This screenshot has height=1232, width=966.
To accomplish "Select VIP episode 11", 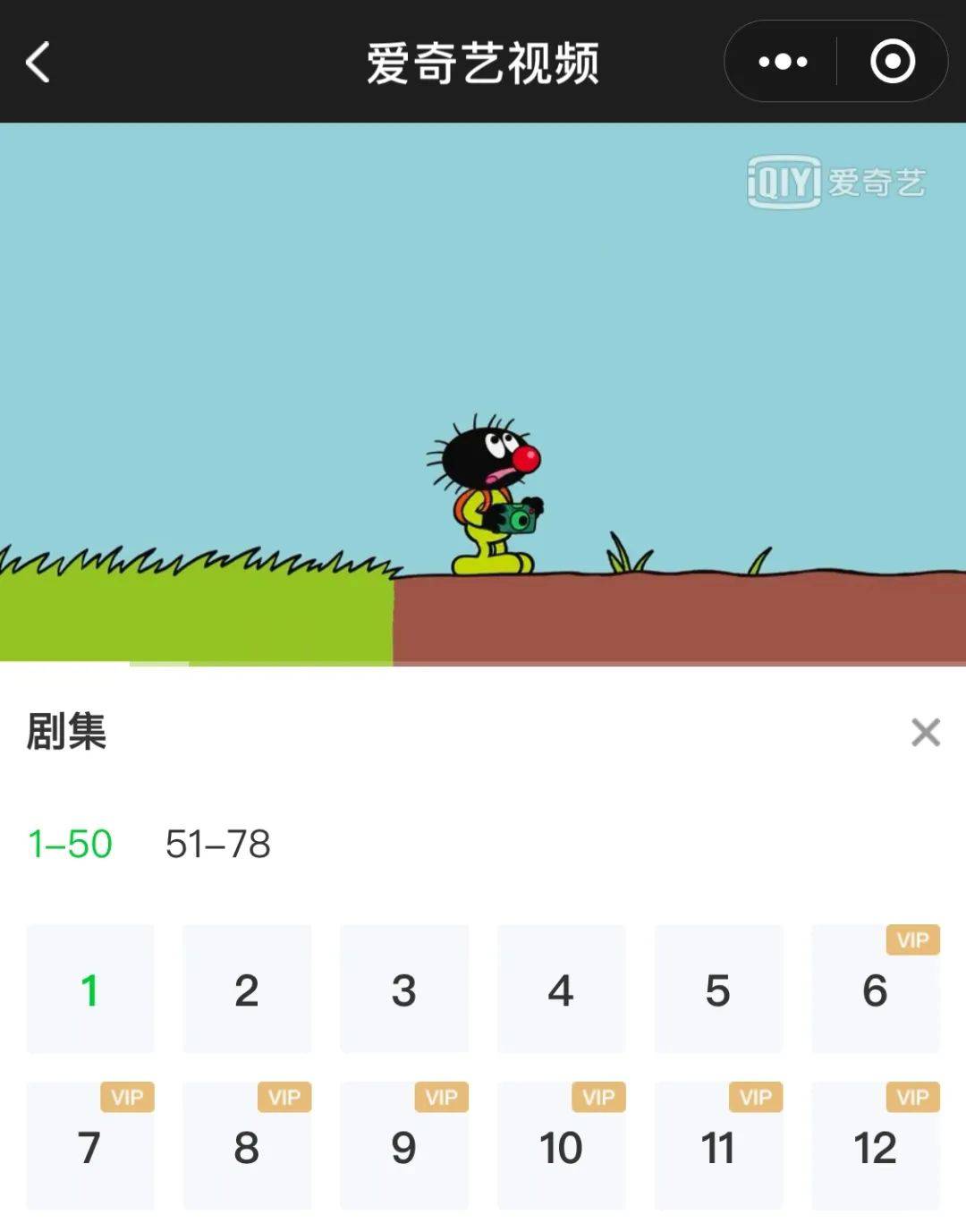I will 718,1147.
